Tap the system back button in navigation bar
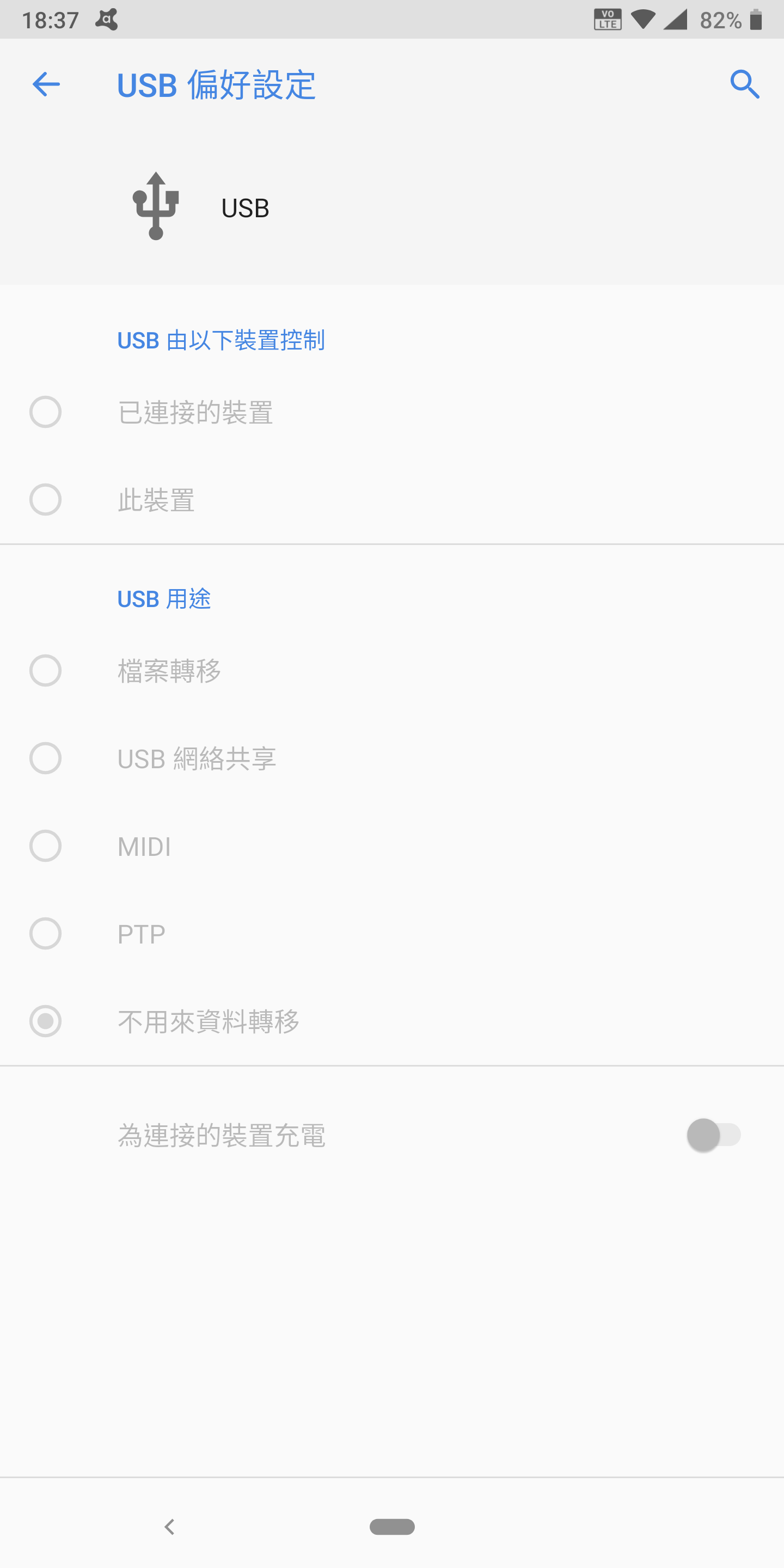784x1568 pixels. pyautogui.click(x=170, y=1527)
